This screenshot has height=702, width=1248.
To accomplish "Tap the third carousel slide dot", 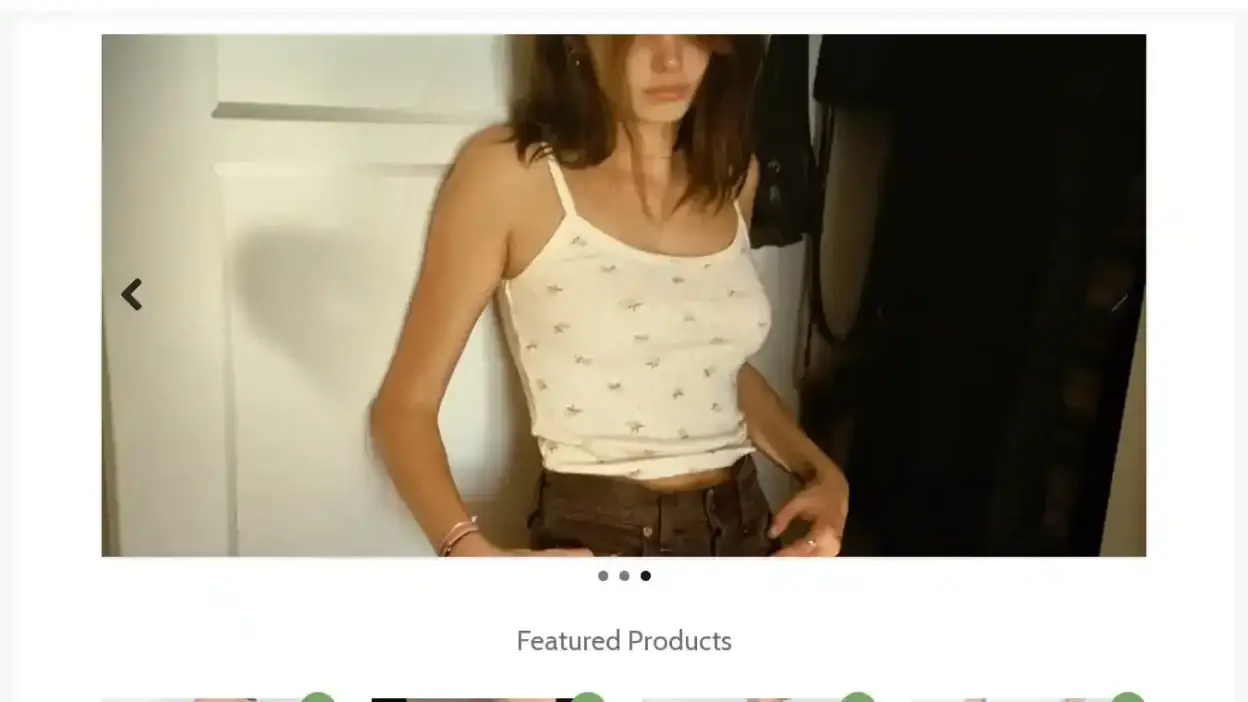I will click(646, 576).
